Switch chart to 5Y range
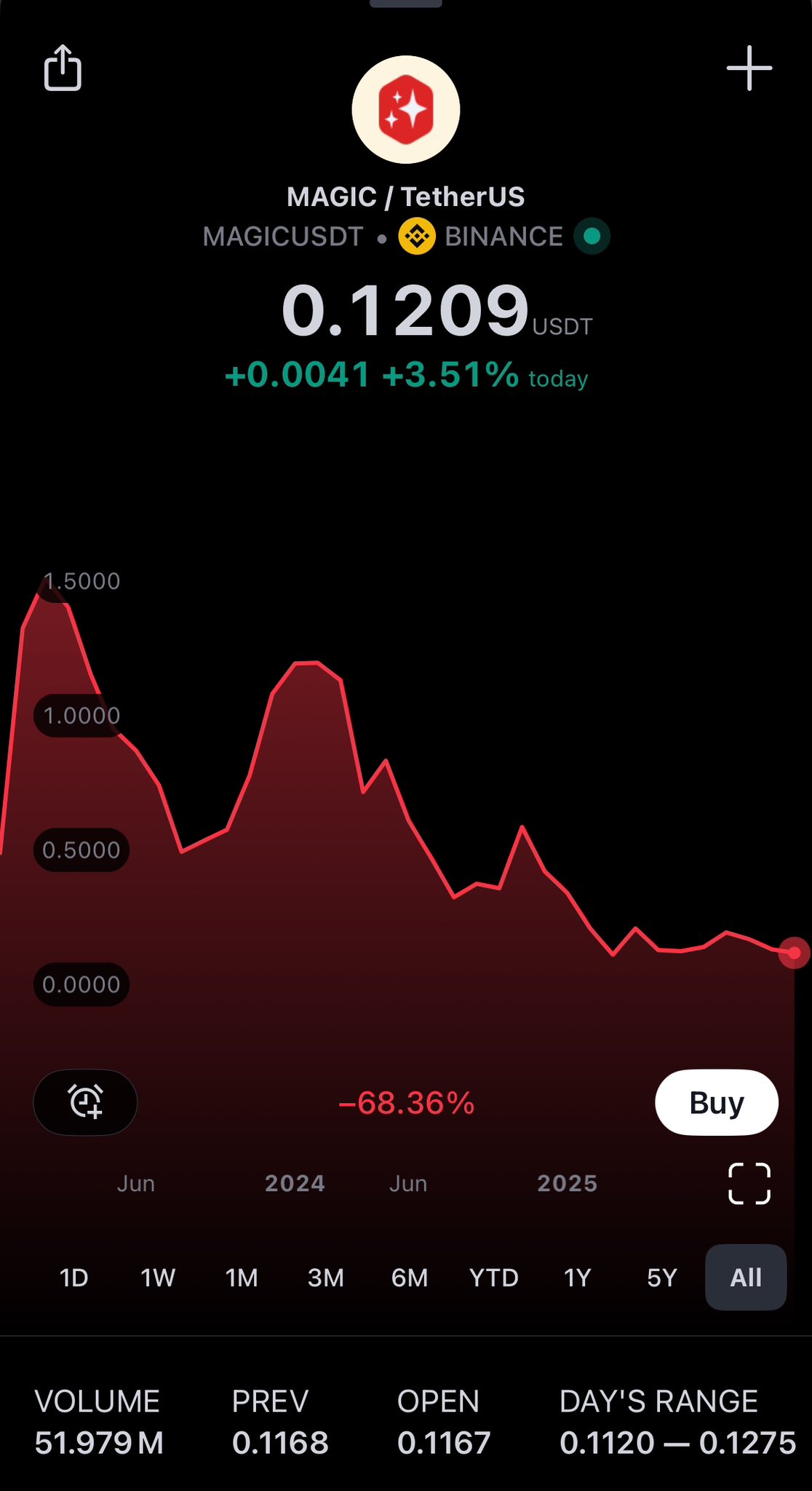 [x=661, y=1278]
